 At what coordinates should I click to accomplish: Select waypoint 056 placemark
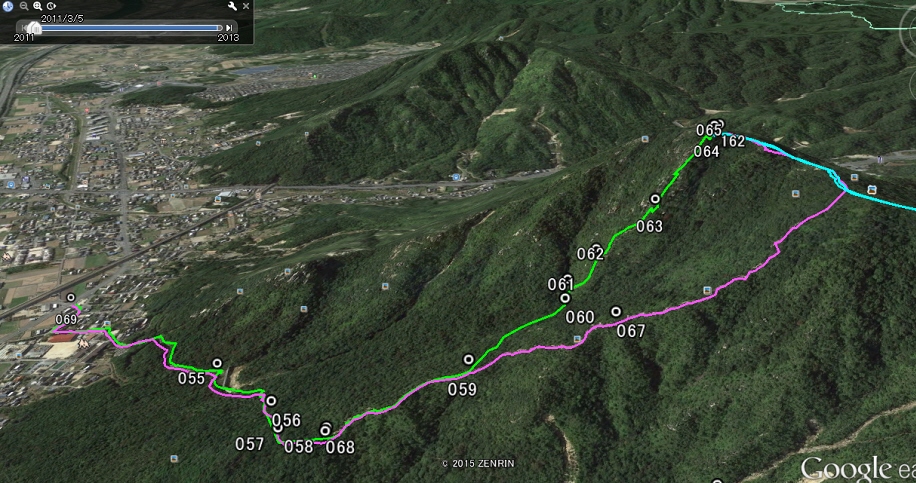point(270,400)
